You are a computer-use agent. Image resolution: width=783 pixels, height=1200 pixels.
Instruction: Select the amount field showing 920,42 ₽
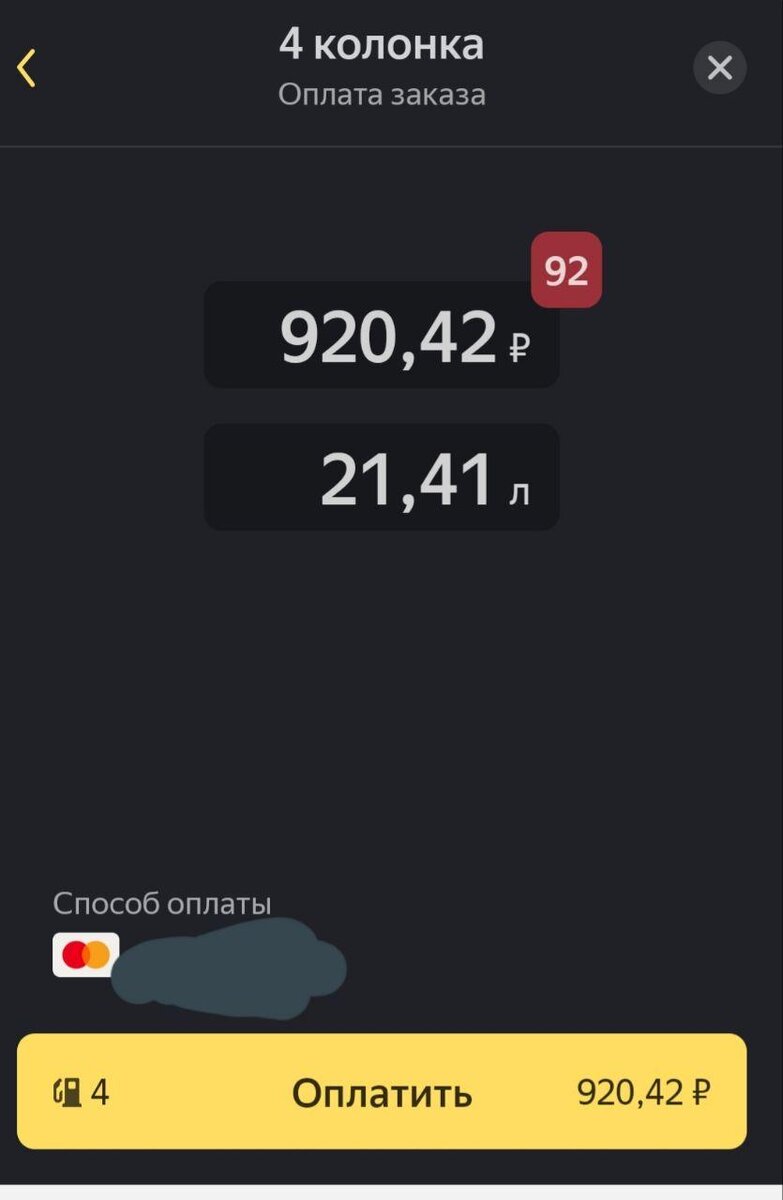tap(382, 336)
